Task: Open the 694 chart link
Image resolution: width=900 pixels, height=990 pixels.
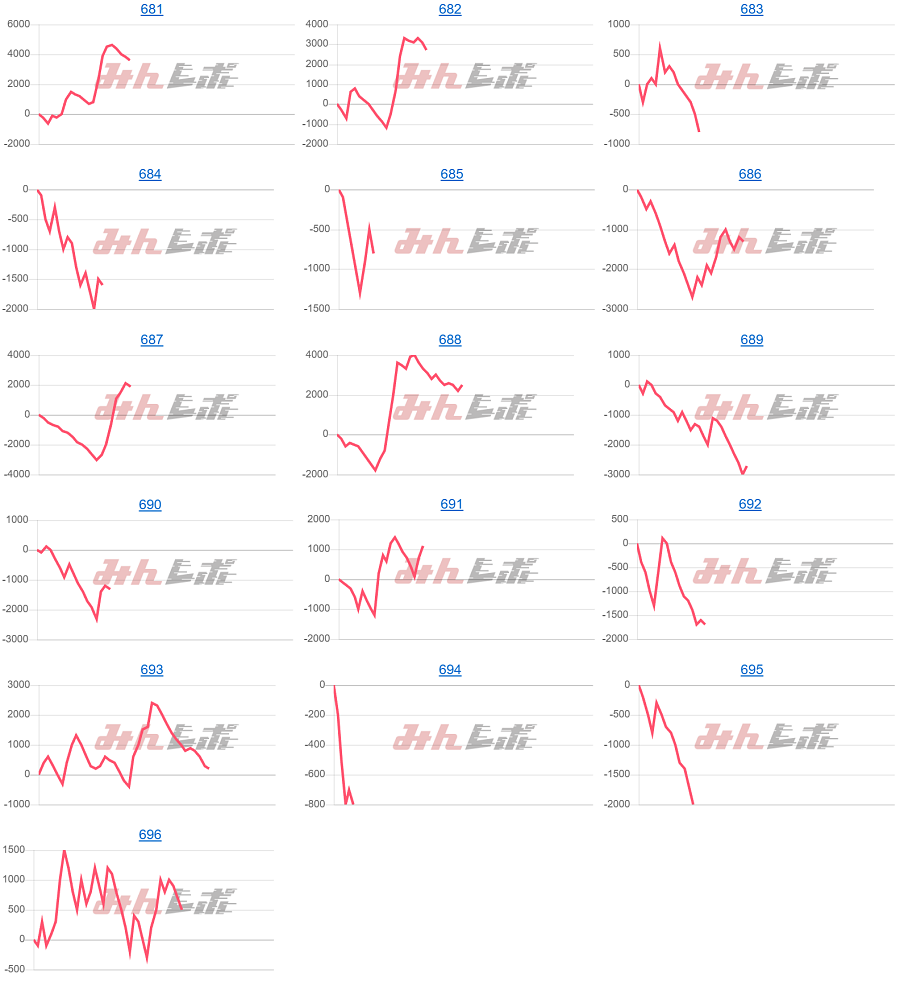Action: pos(450,670)
